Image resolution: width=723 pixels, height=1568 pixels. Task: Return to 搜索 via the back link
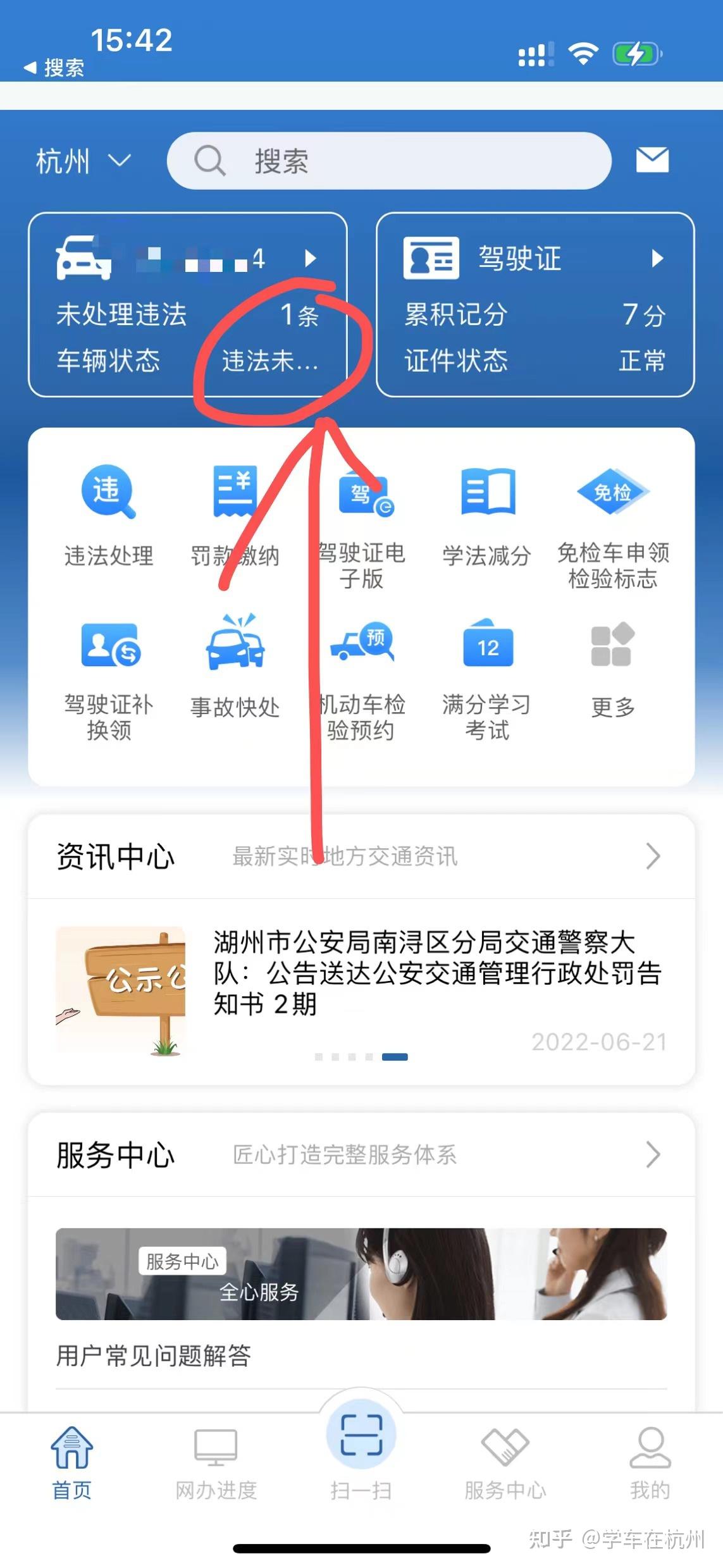click(54, 68)
